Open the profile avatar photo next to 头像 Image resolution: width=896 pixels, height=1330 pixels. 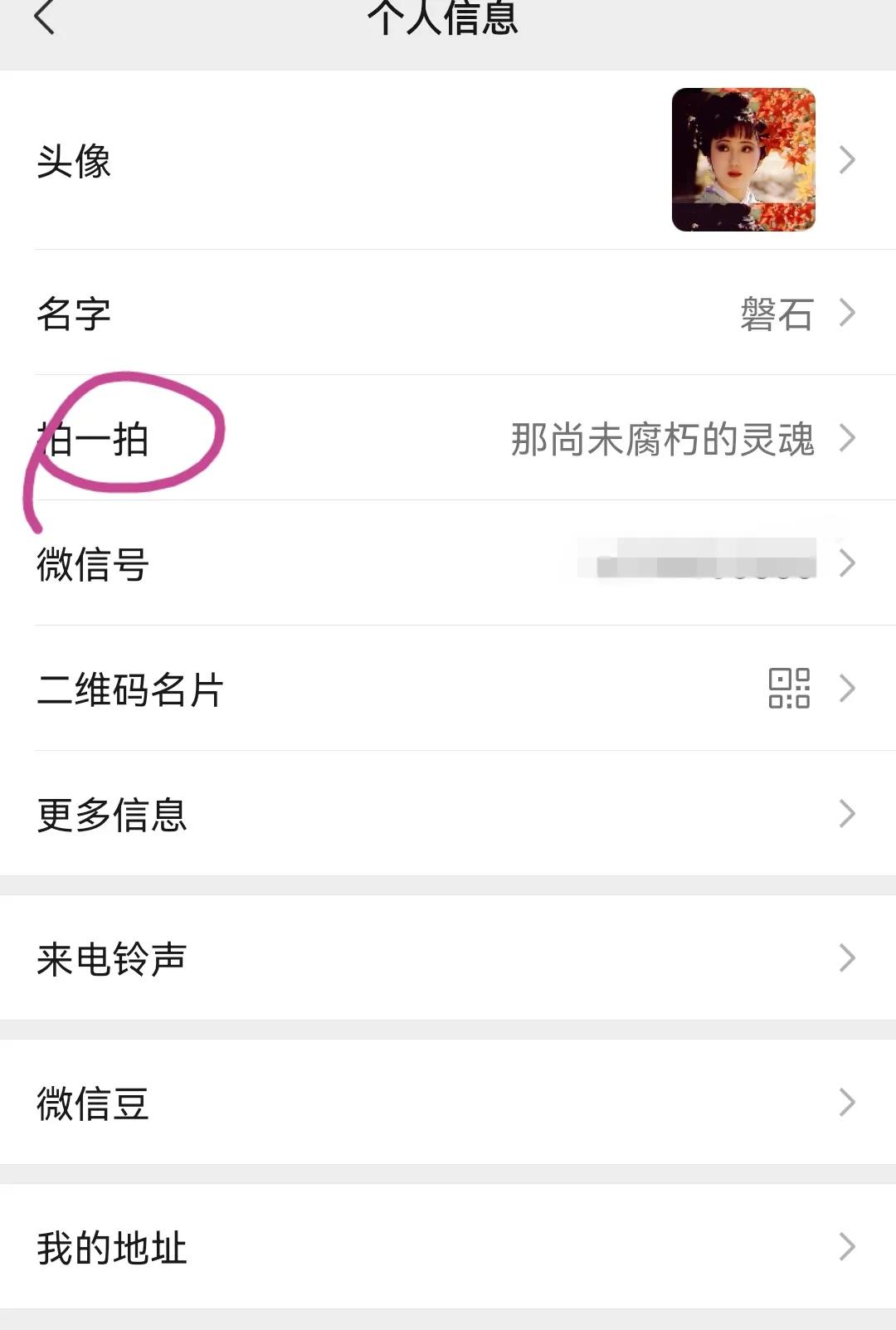(x=743, y=161)
